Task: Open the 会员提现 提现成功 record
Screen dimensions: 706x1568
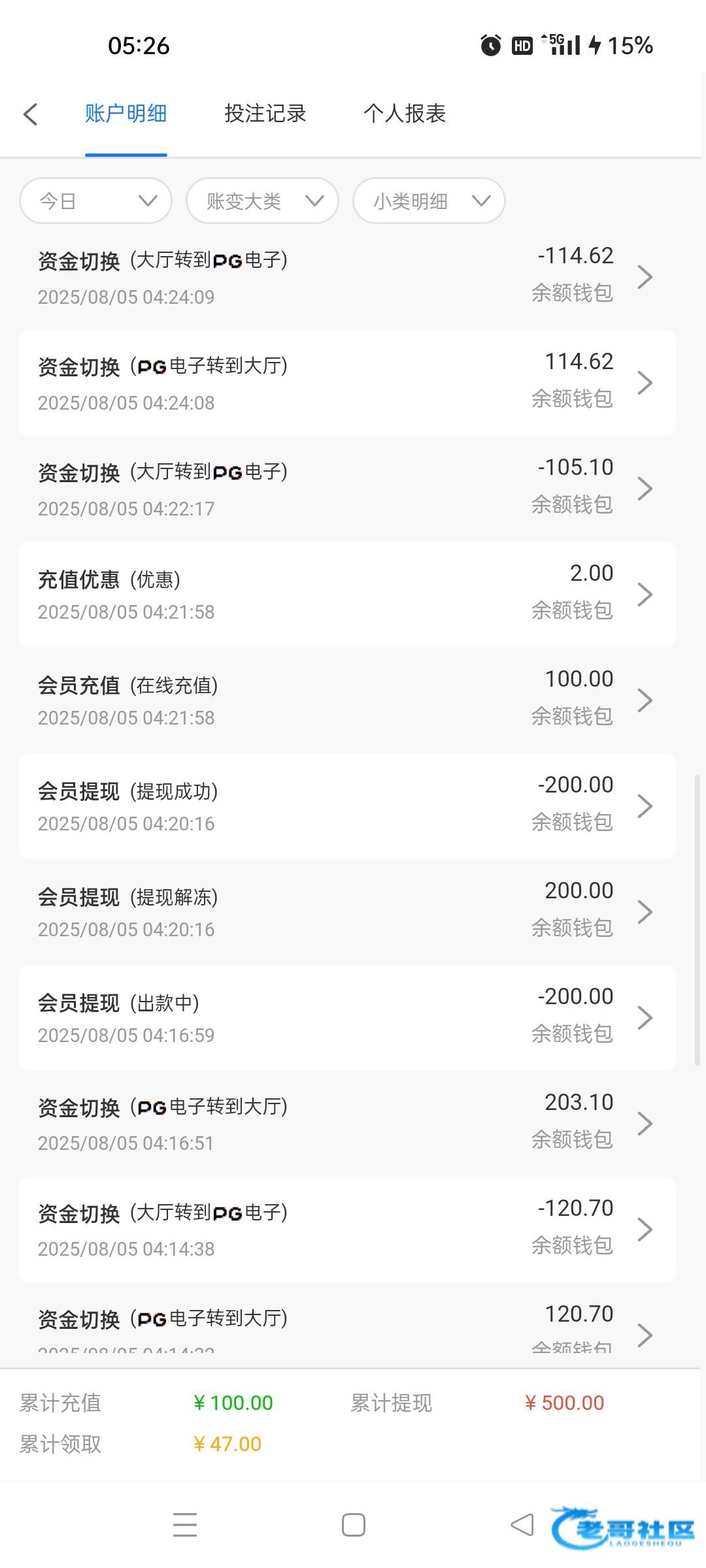Action: pyautogui.click(x=347, y=806)
